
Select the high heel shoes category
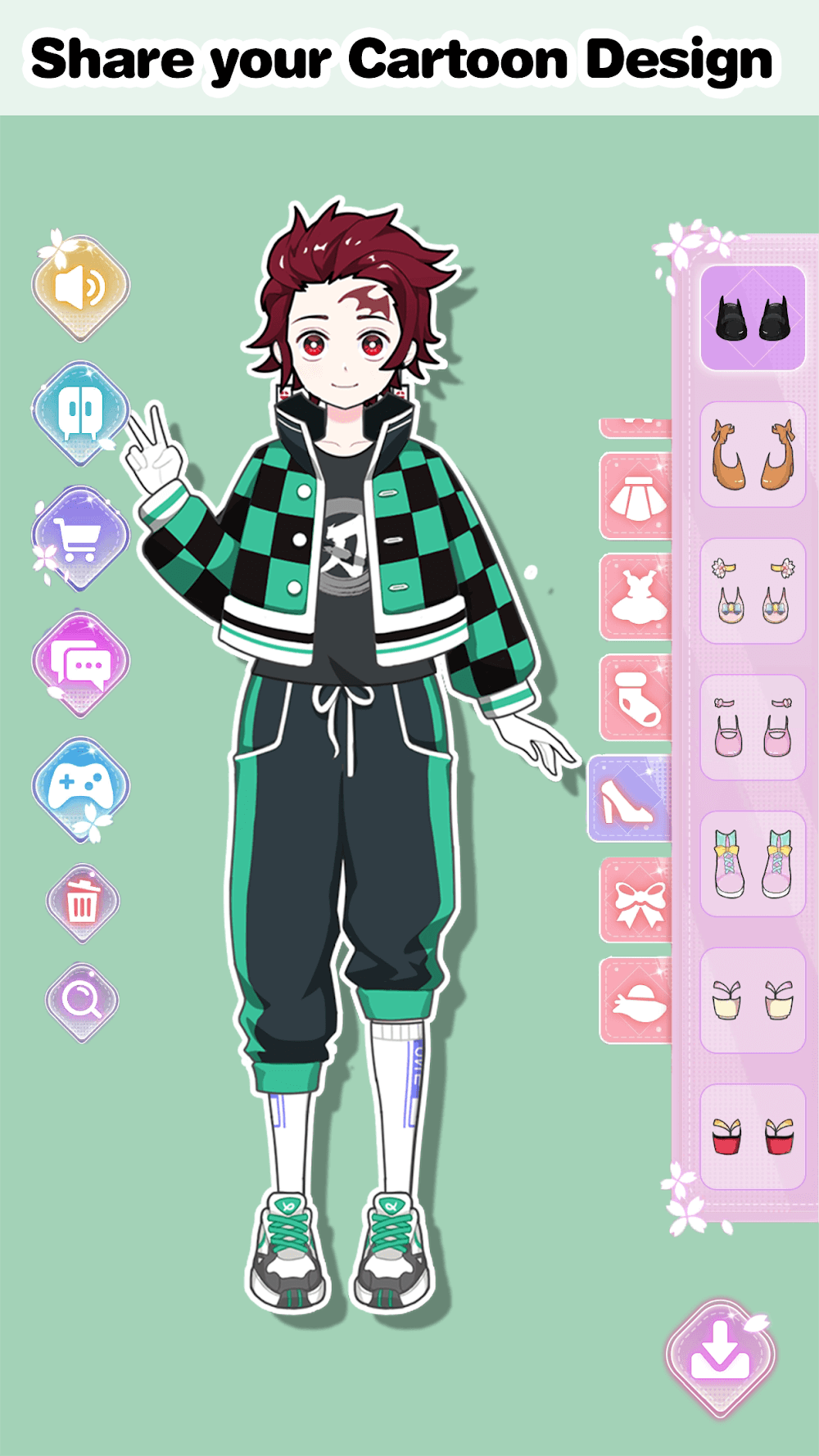click(x=631, y=799)
